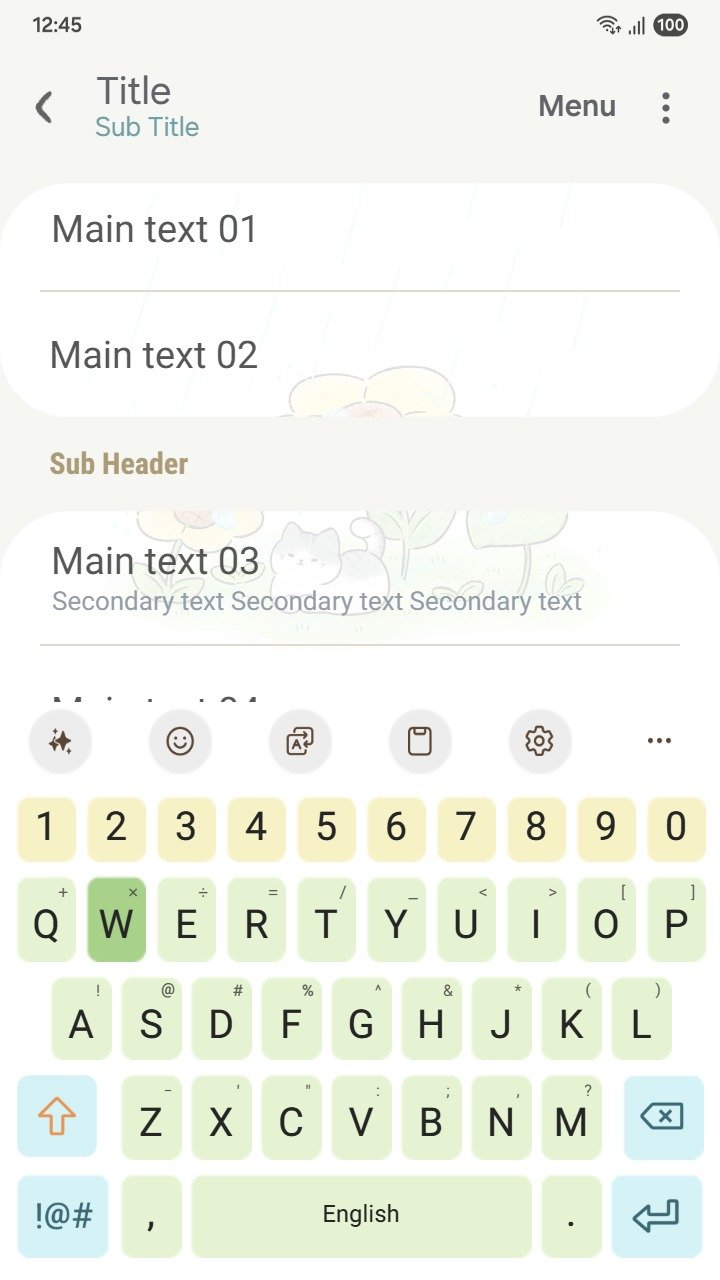Open the emoji picker on keyboard
The width and height of the screenshot is (720, 1280).
pos(180,741)
